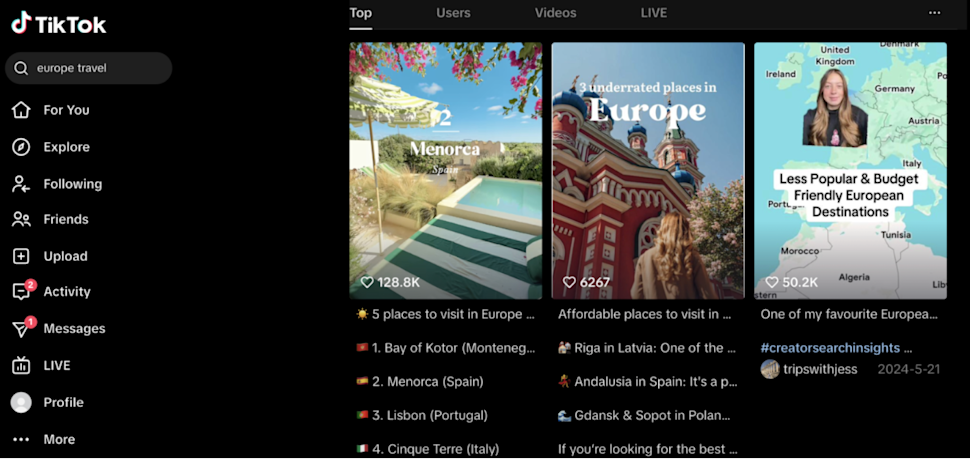970x459 pixels.
Task: Switch to the Users tab
Action: [453, 13]
